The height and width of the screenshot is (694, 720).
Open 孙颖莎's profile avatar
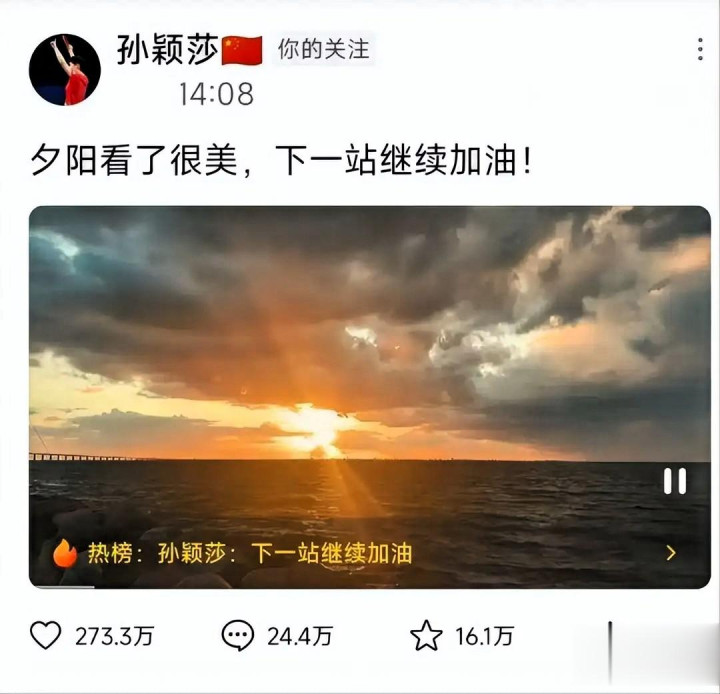pyautogui.click(x=65, y=69)
